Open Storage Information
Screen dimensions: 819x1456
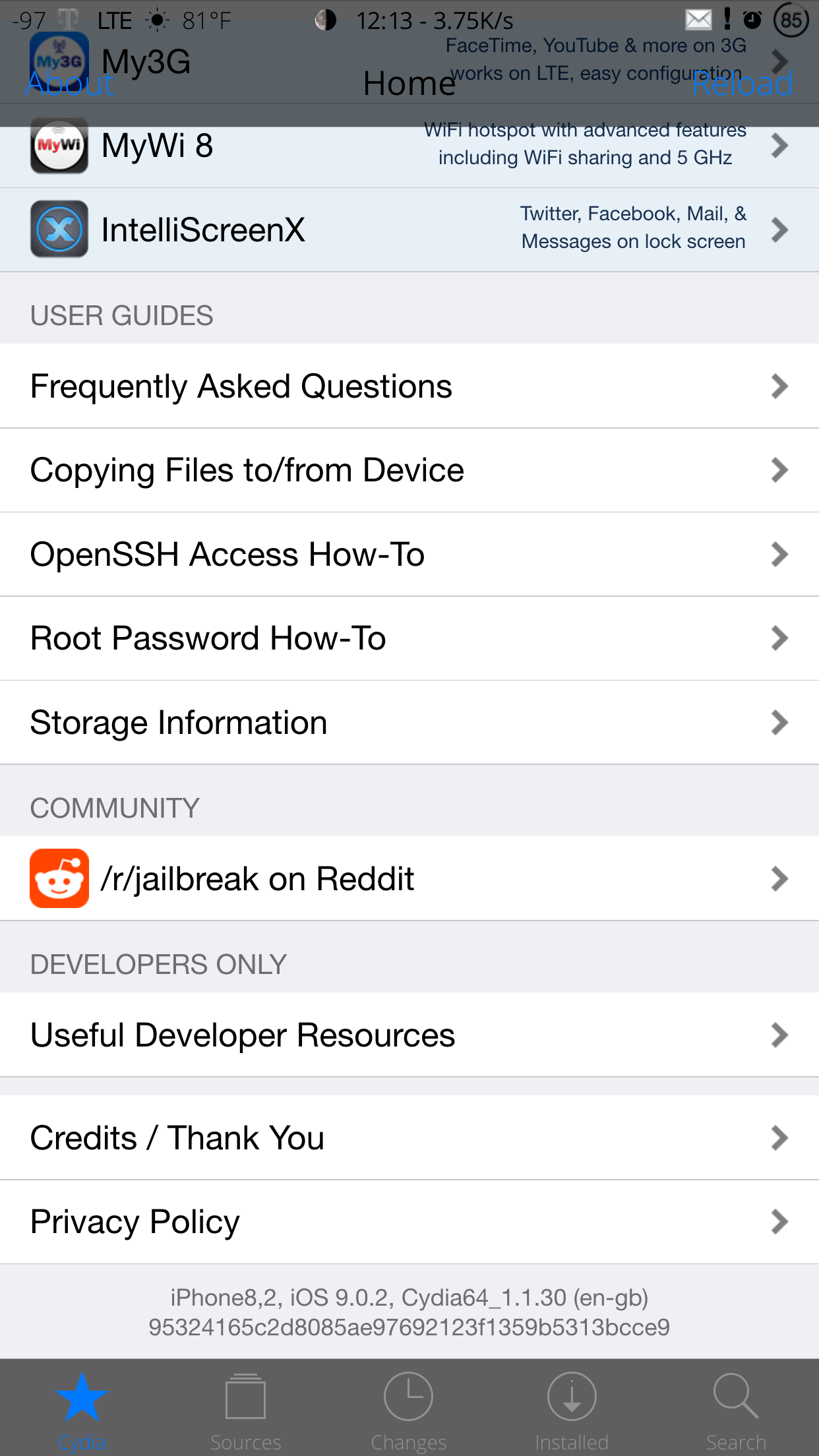tap(409, 723)
